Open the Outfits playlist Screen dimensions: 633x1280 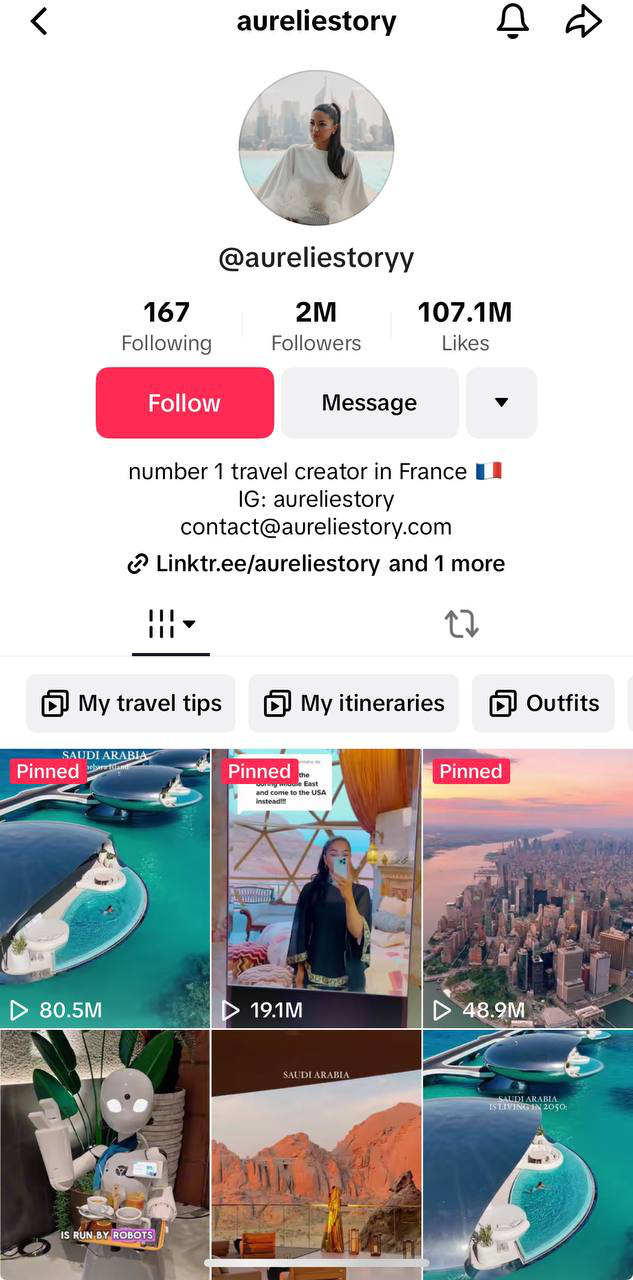(544, 703)
